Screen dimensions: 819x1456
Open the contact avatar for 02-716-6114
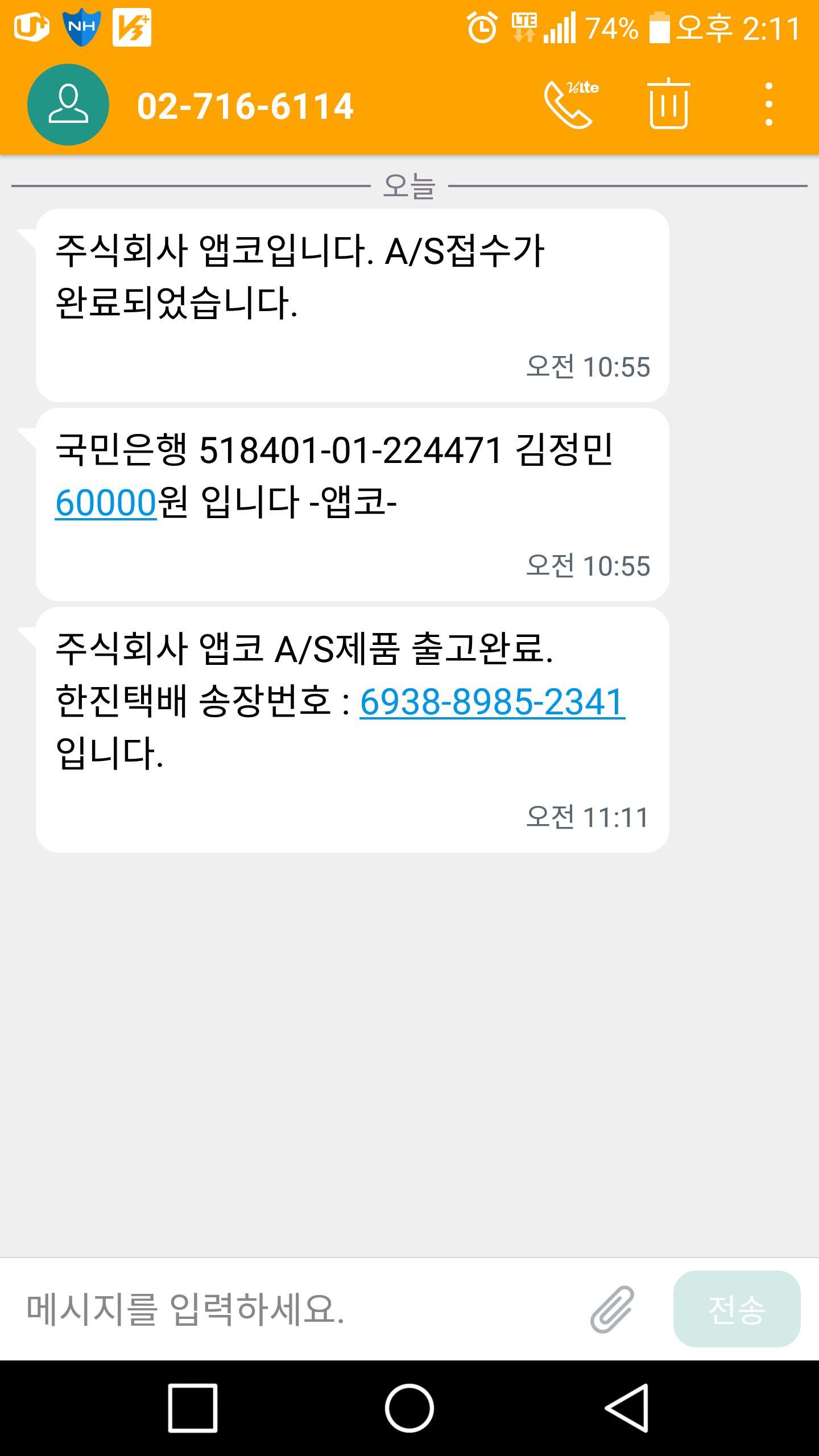pyautogui.click(x=68, y=105)
